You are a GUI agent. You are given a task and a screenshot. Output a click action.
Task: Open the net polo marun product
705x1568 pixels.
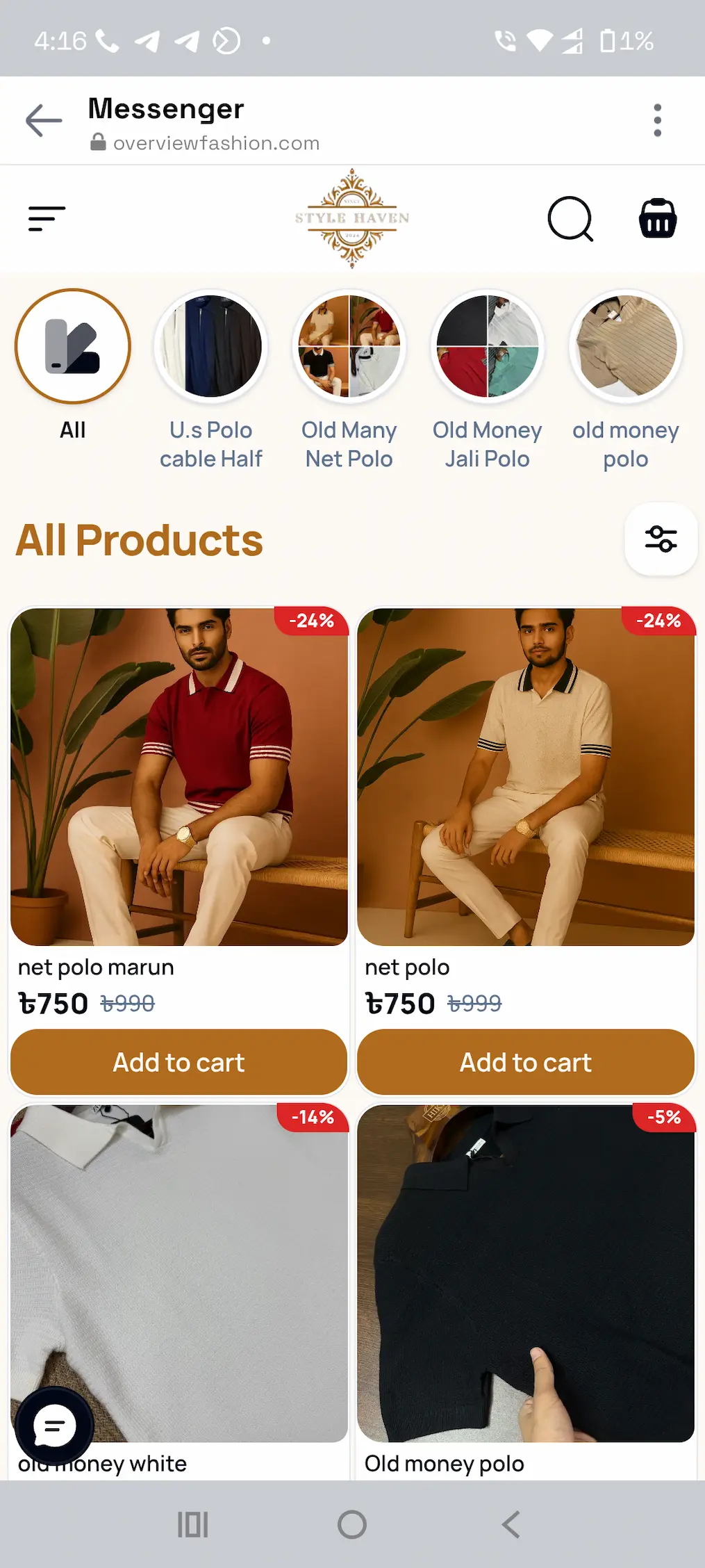179,776
